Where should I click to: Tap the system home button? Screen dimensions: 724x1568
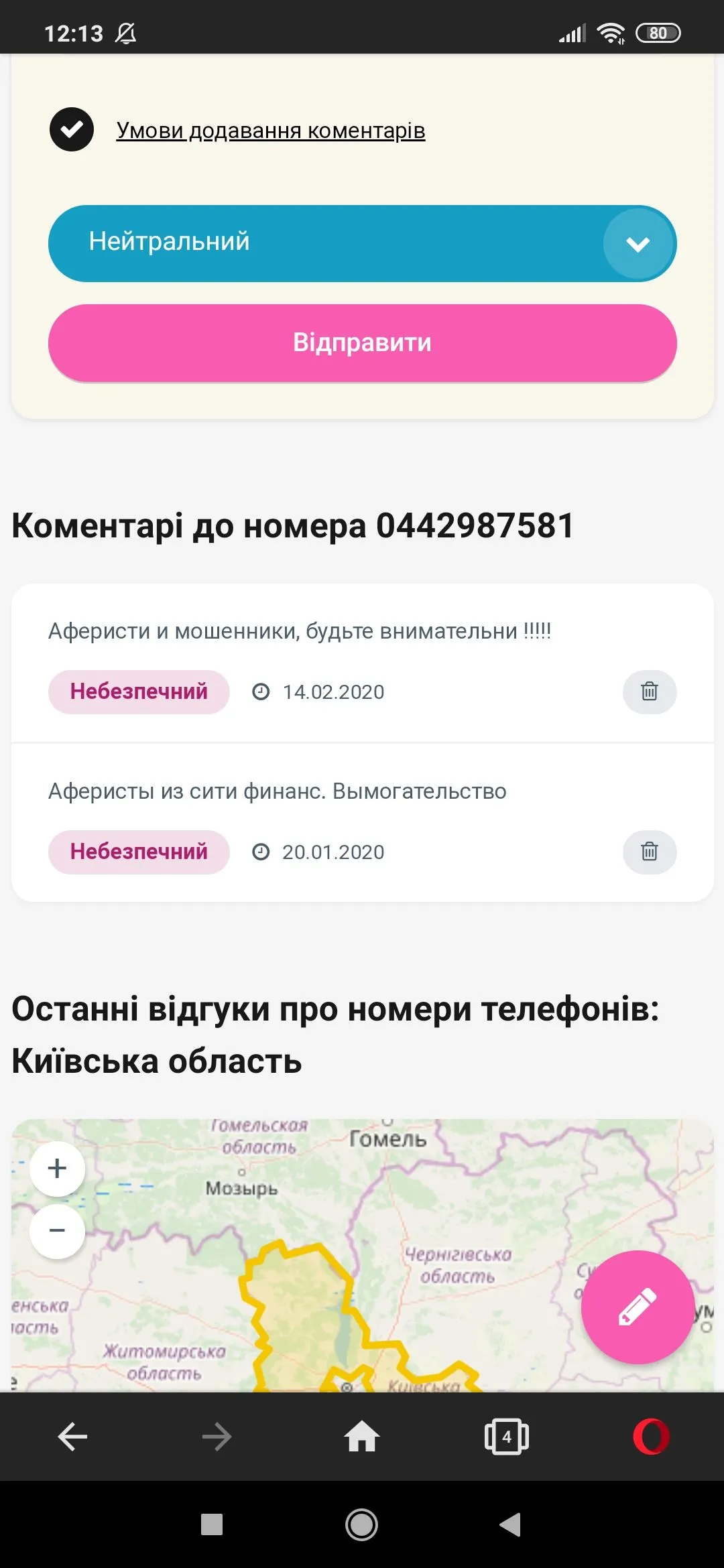(x=362, y=1525)
